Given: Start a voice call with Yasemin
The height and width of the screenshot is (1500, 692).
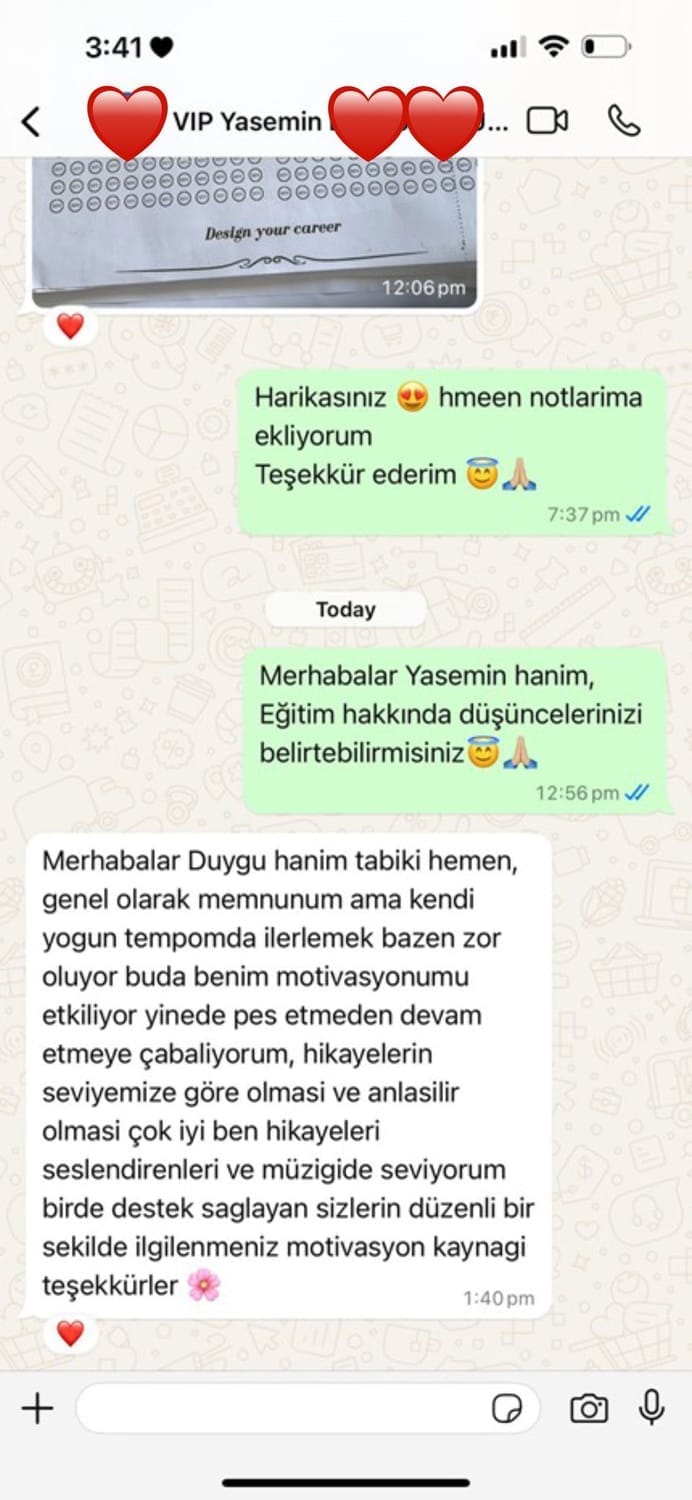Looking at the screenshot, I should [x=623, y=121].
